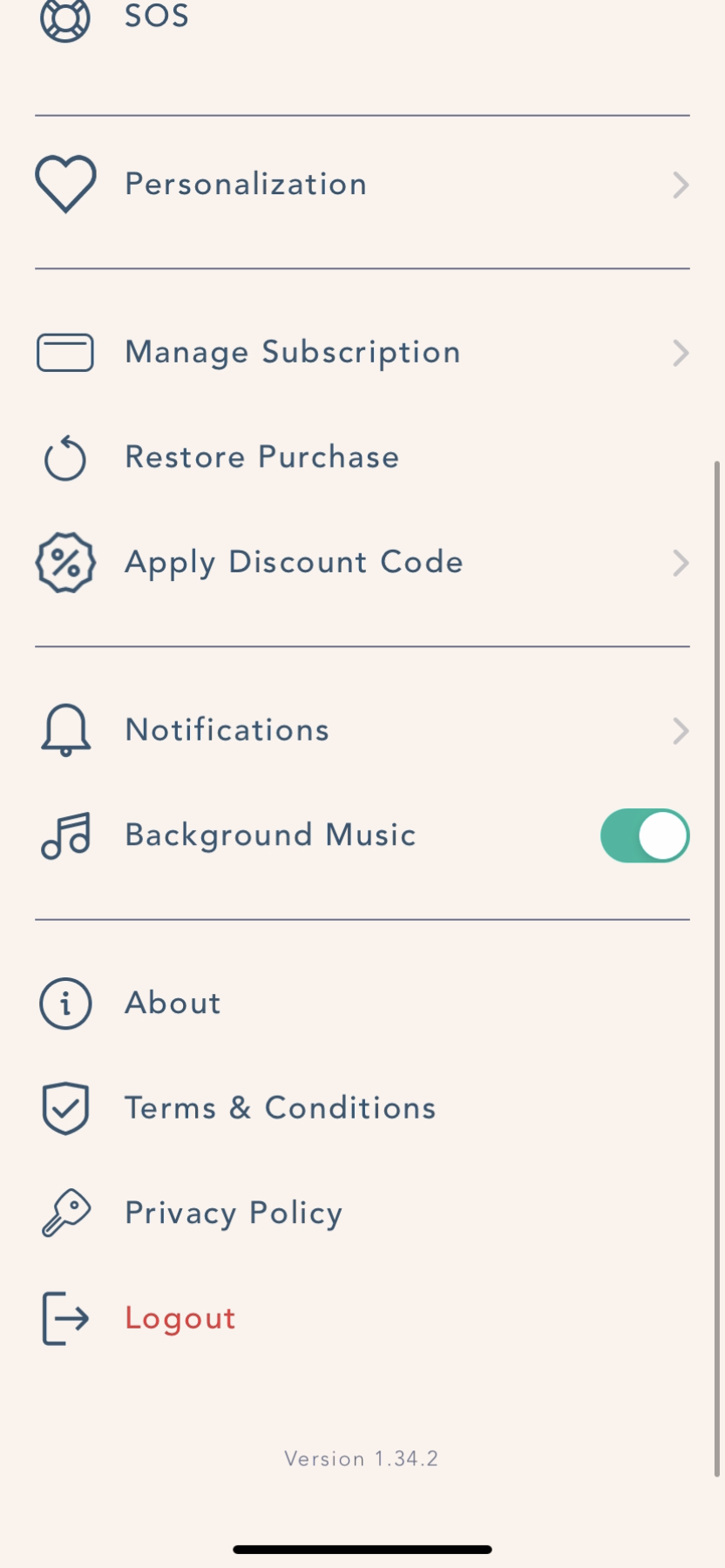Screen dimensions: 725x1568
Task: Disable the Background Music toggle
Action: 645,835
